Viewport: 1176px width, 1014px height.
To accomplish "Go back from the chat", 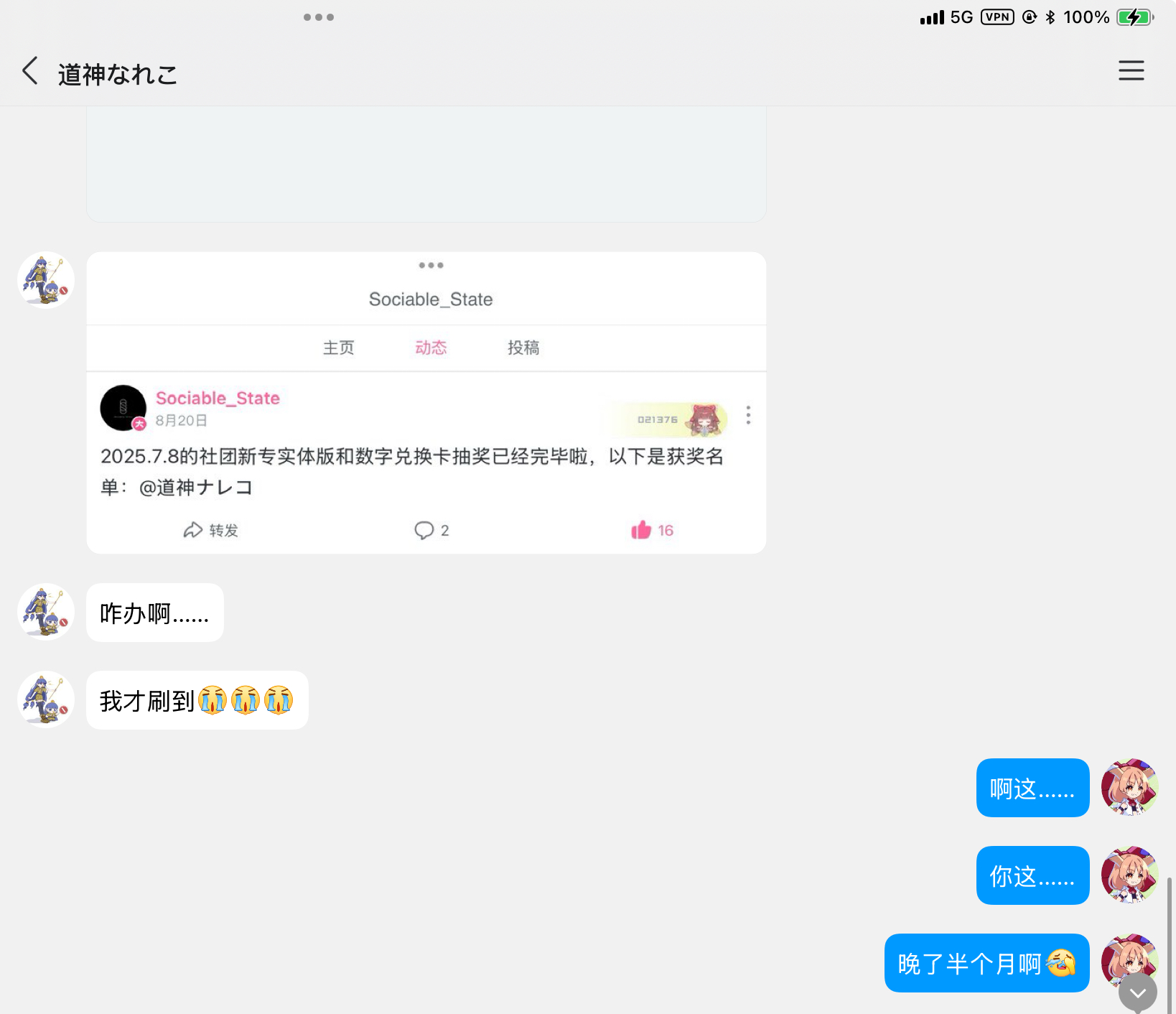I will (30, 71).
